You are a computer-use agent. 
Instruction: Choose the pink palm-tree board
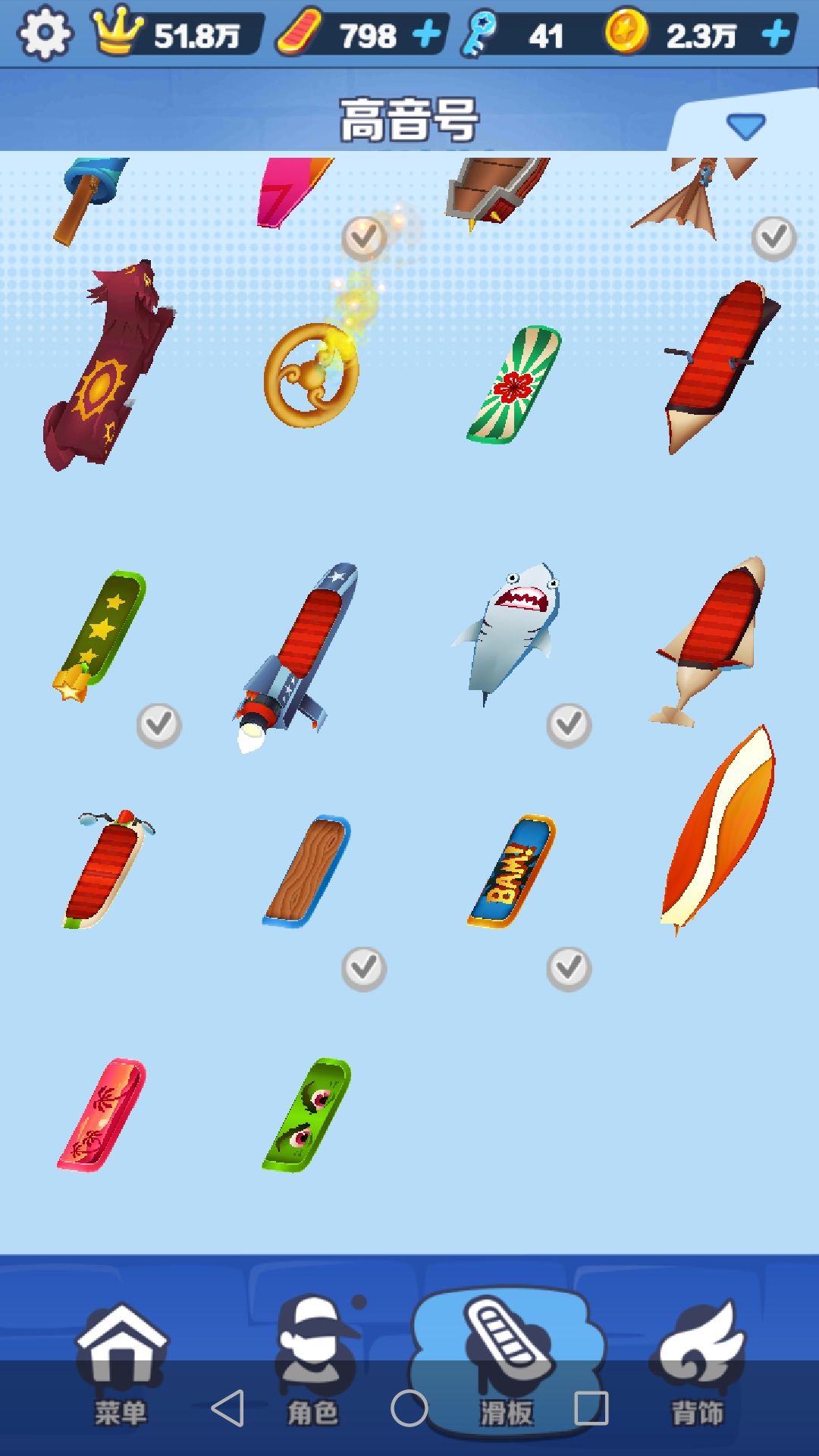coord(102,1115)
